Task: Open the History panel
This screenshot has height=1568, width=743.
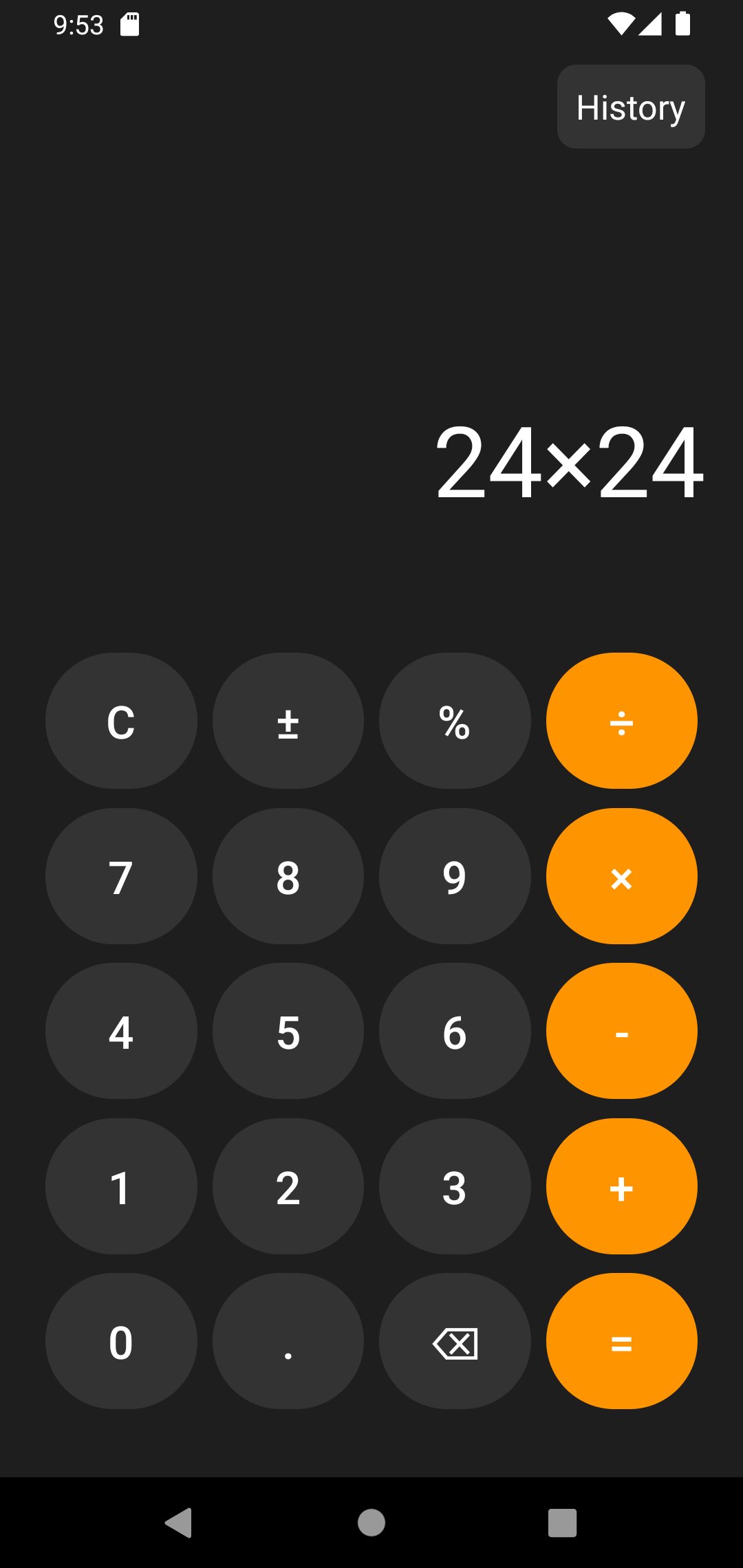Action: (629, 107)
